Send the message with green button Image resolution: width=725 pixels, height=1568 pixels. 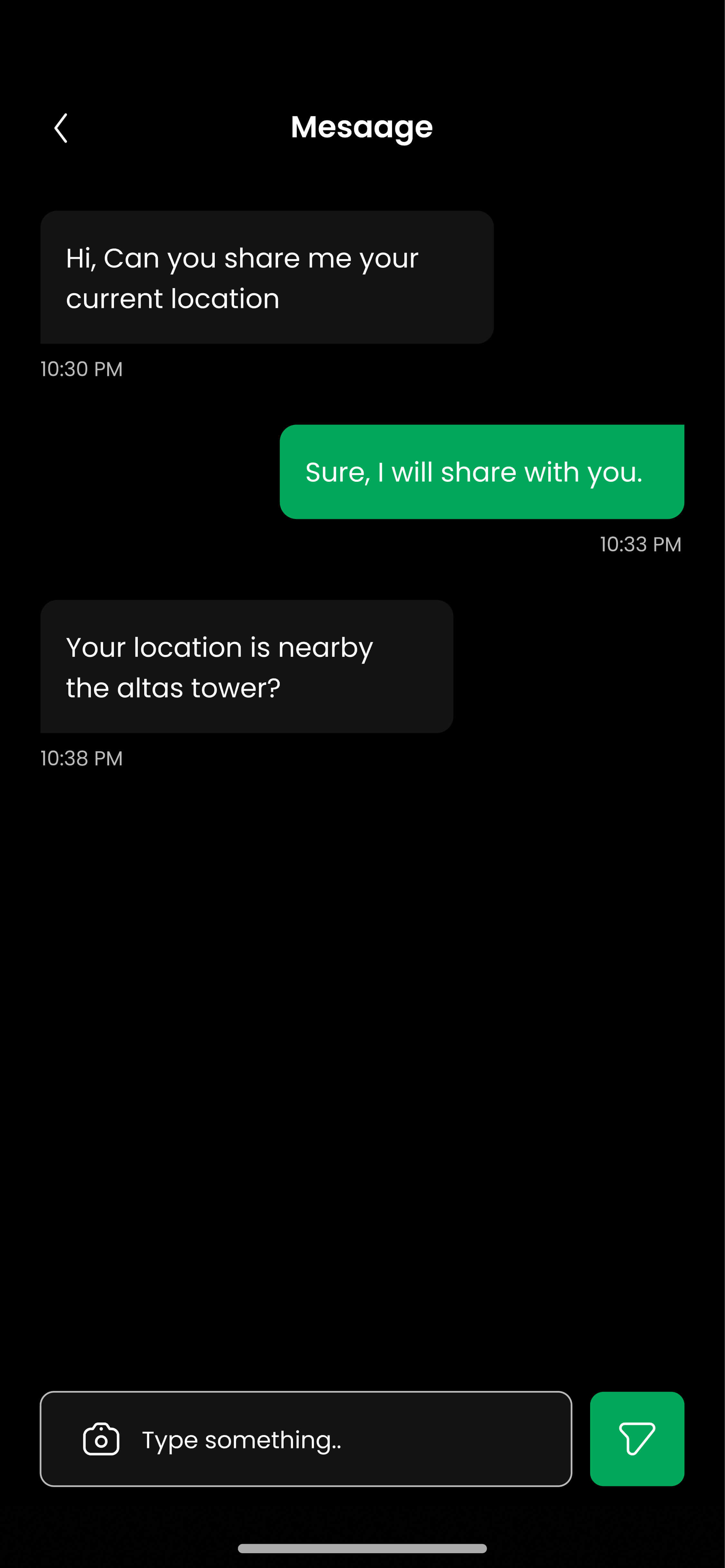pos(636,1438)
